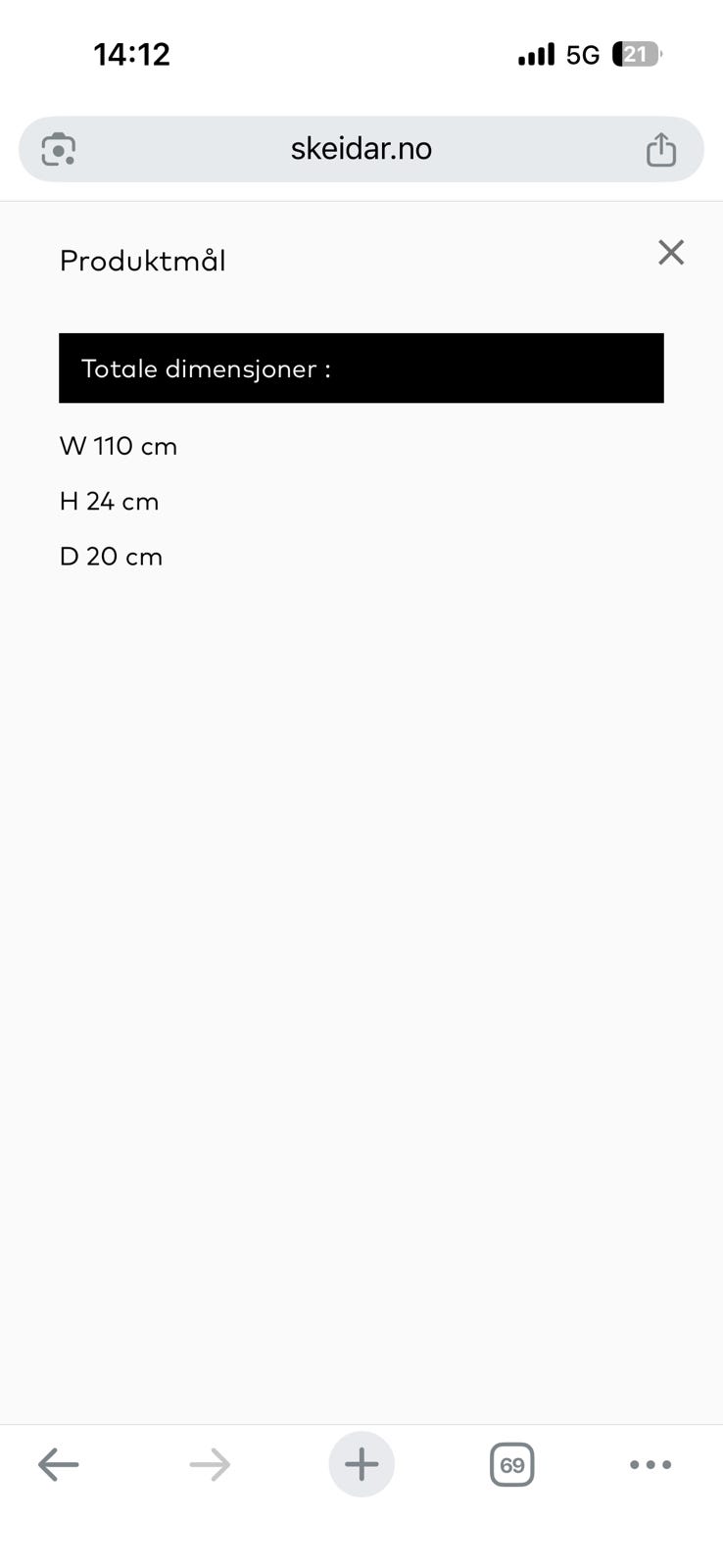Open the lens search icon
Screen dimensions: 723x1568
click(x=59, y=149)
